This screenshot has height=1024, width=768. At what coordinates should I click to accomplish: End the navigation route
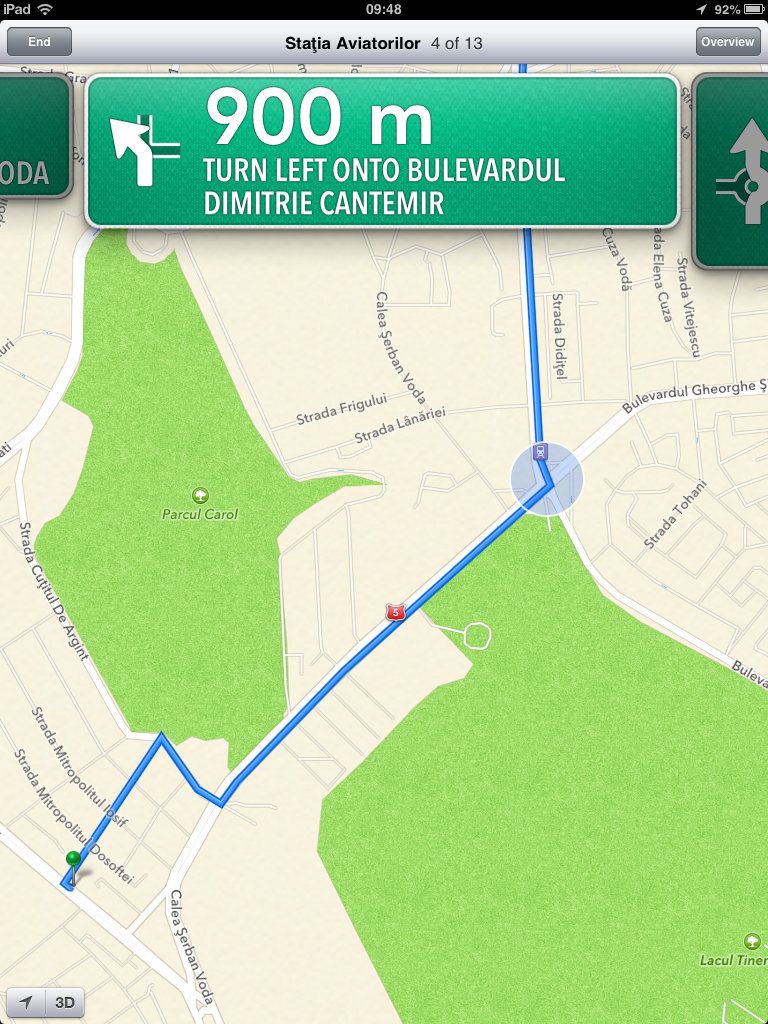coord(39,42)
